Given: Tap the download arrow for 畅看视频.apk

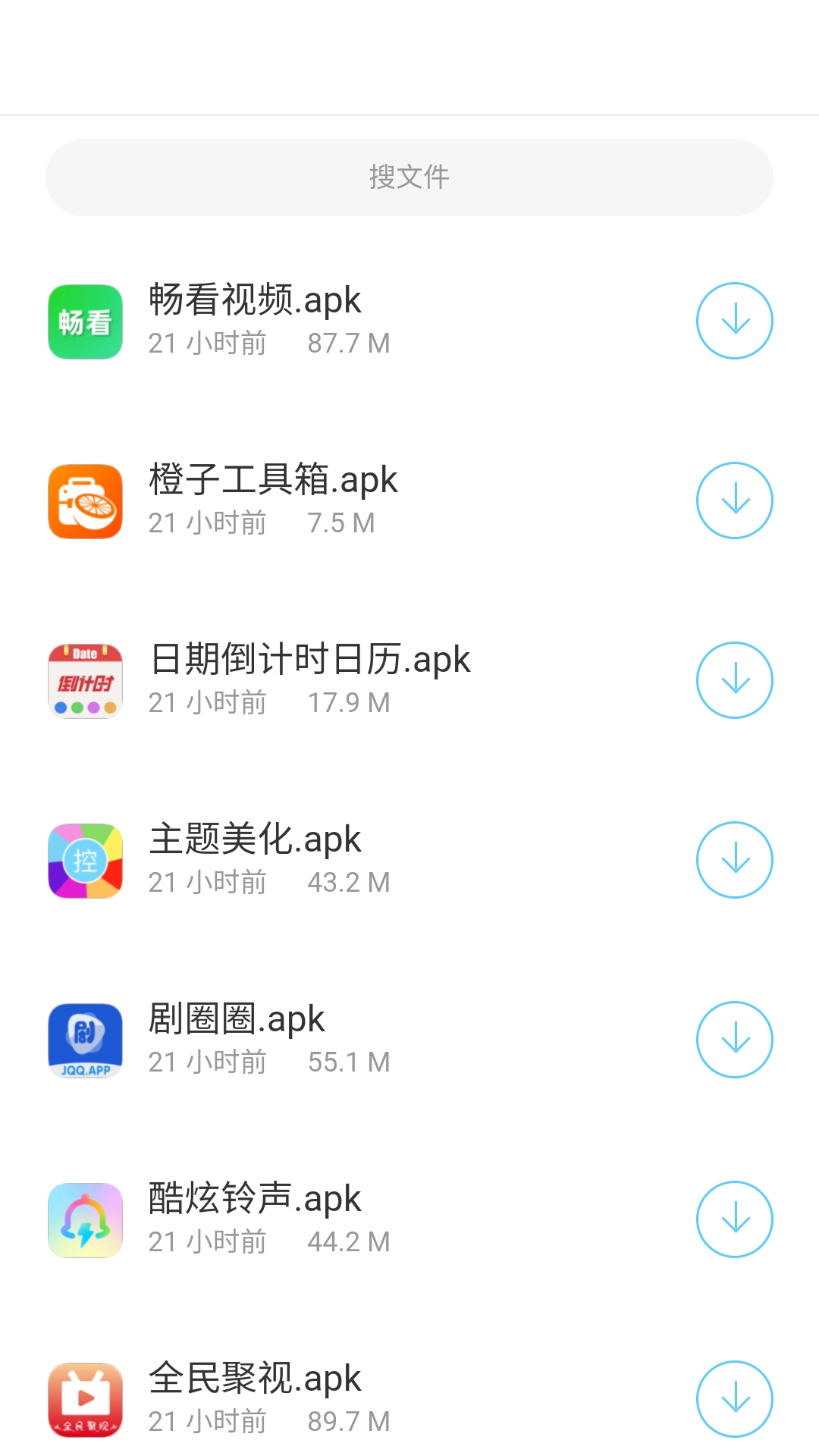Looking at the screenshot, I should coord(734,320).
